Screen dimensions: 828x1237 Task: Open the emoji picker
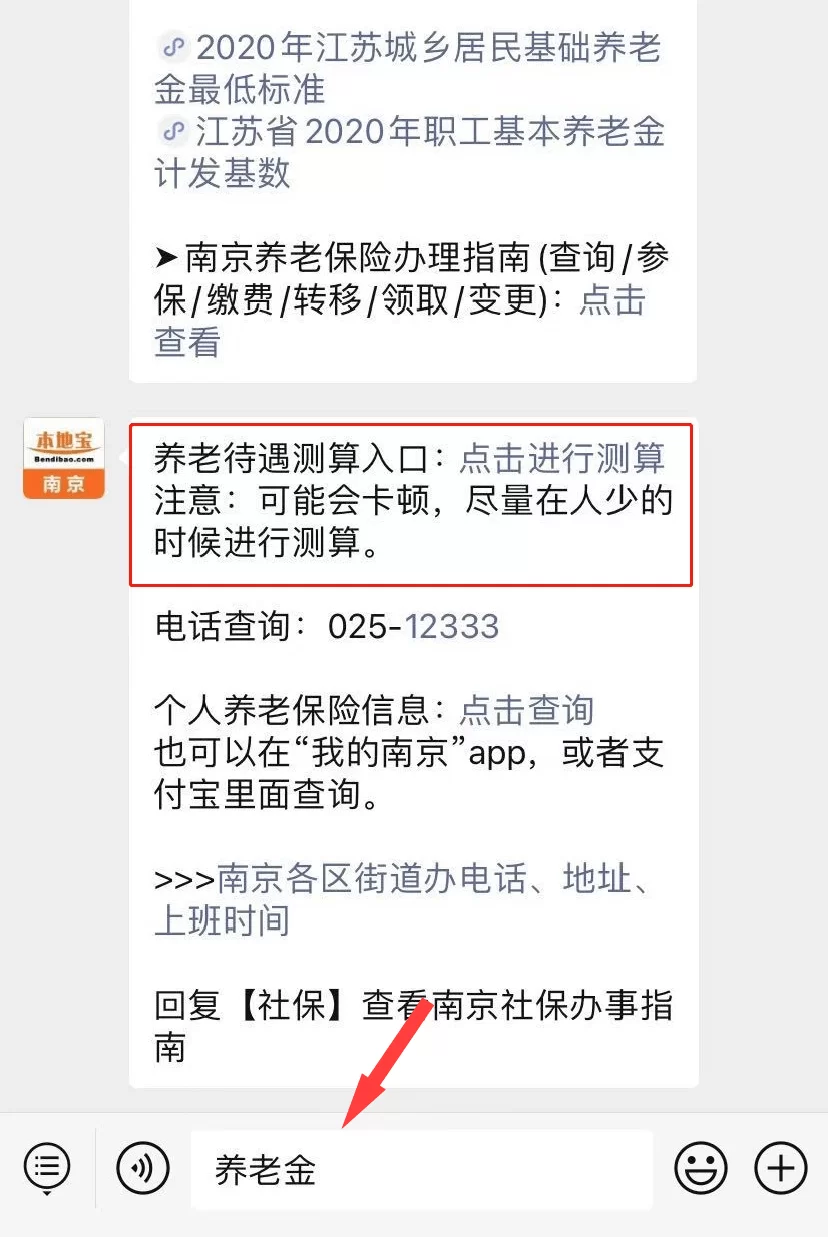click(700, 1168)
